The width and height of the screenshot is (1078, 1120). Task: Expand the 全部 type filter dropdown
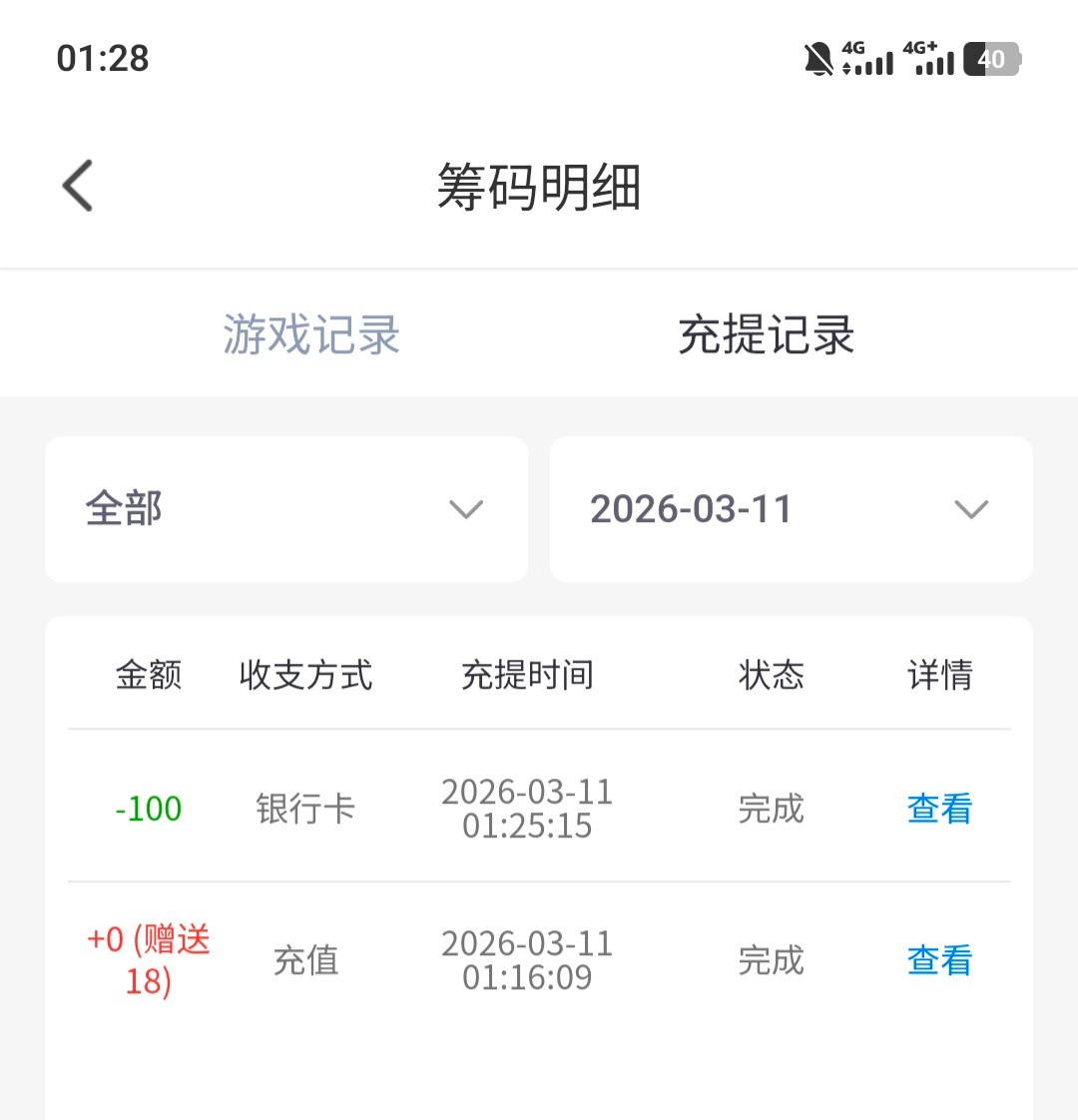click(x=286, y=509)
